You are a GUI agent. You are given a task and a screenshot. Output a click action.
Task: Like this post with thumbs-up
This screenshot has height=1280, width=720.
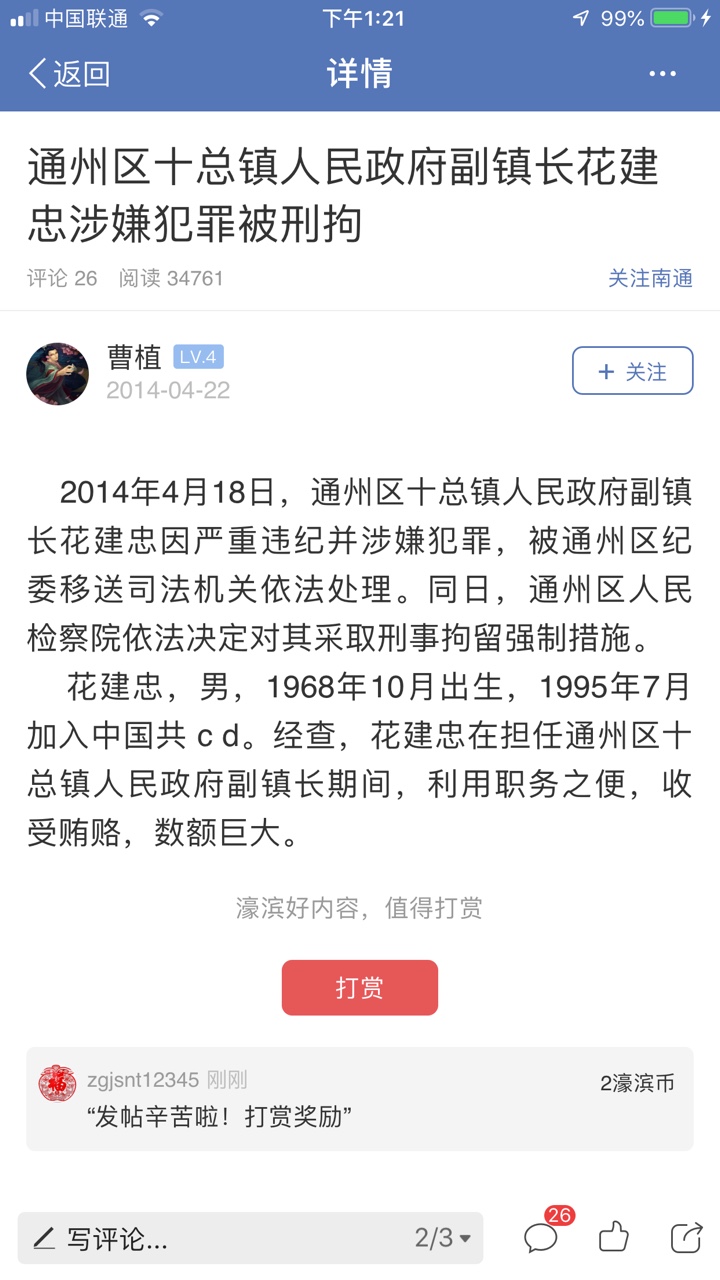pos(614,1238)
